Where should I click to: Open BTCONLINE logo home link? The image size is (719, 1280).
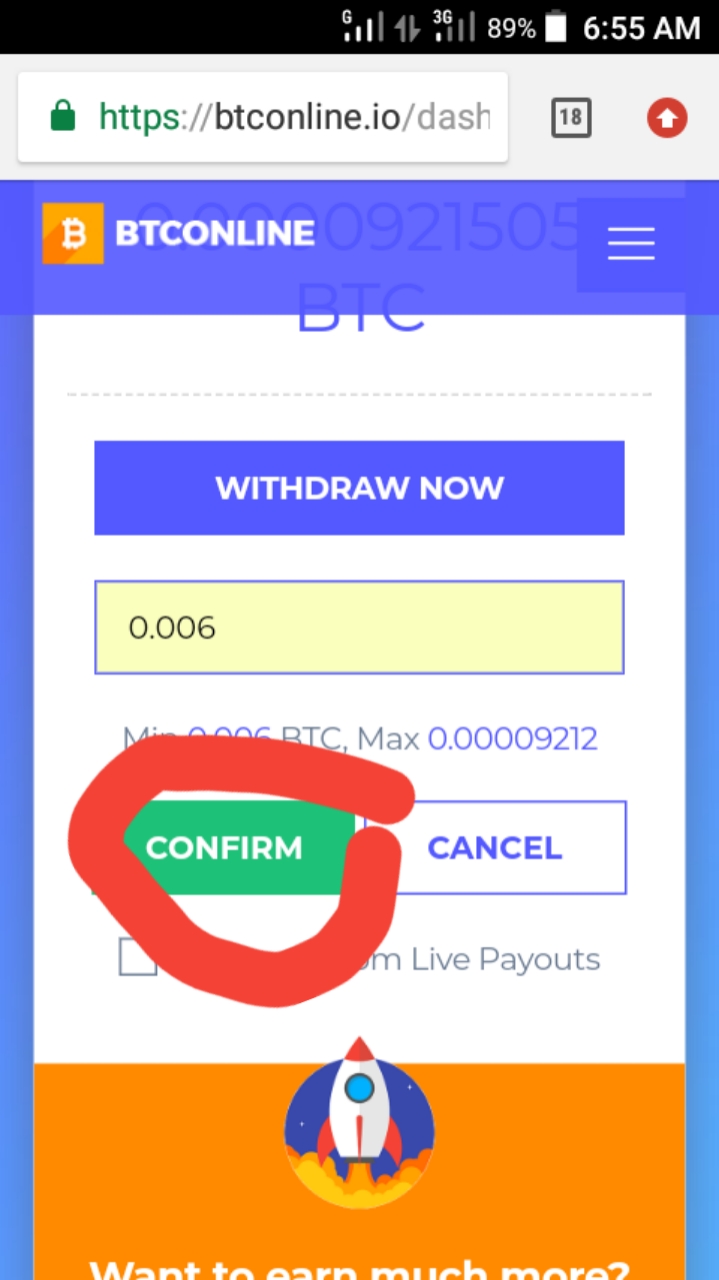180,233
